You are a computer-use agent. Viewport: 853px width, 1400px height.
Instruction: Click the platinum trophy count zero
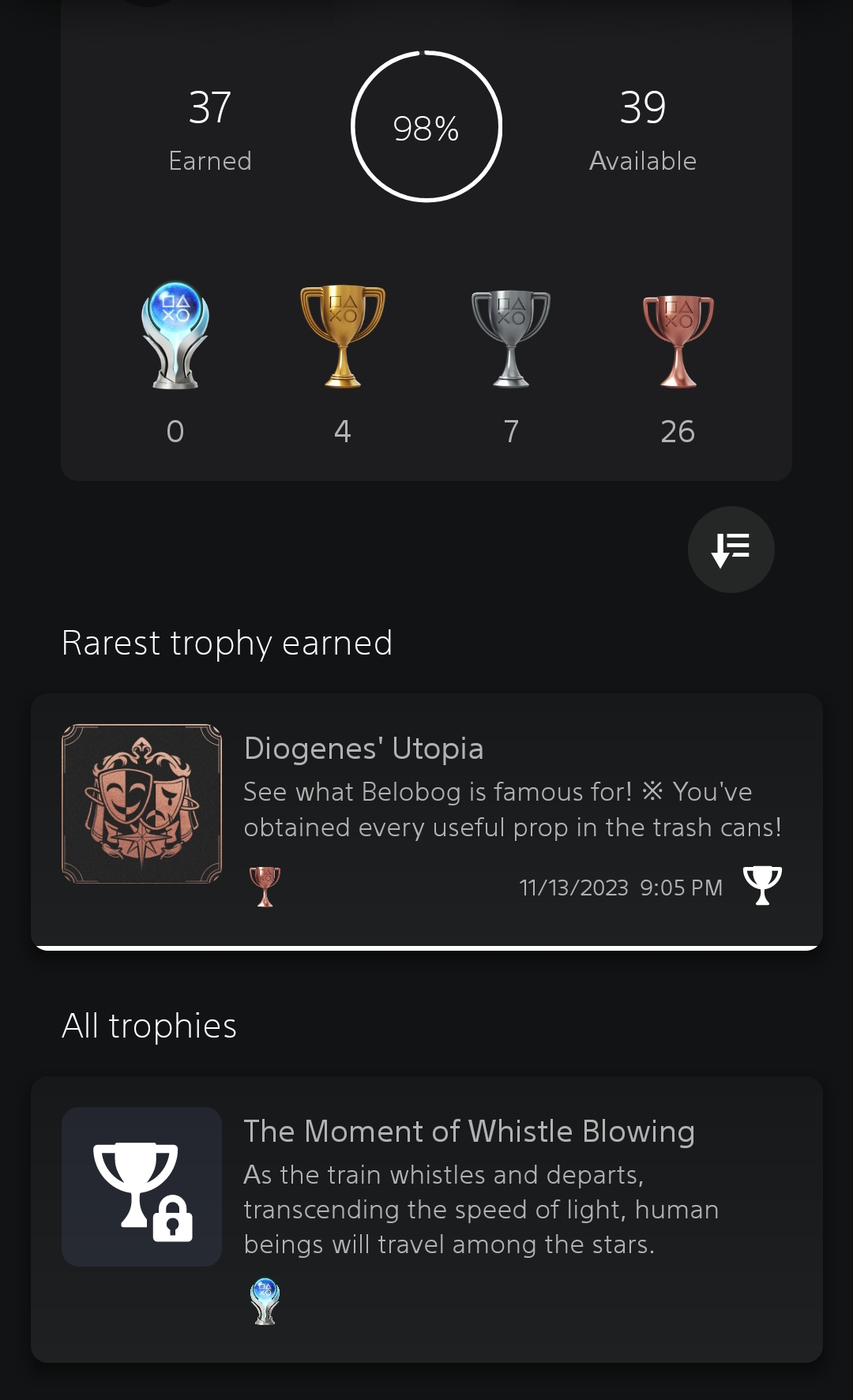pyautogui.click(x=175, y=431)
